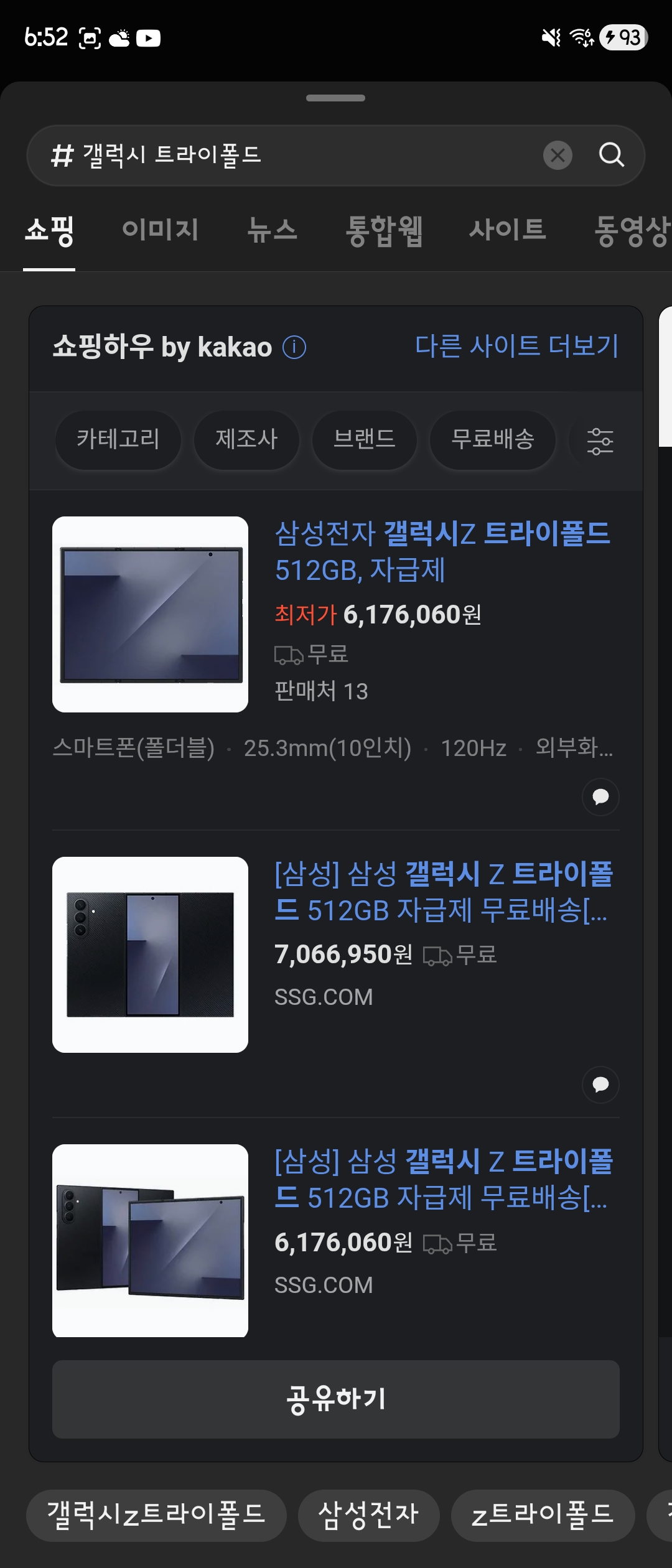Tap the magnifier search icon
The width and height of the screenshot is (672, 1568).
[611, 155]
